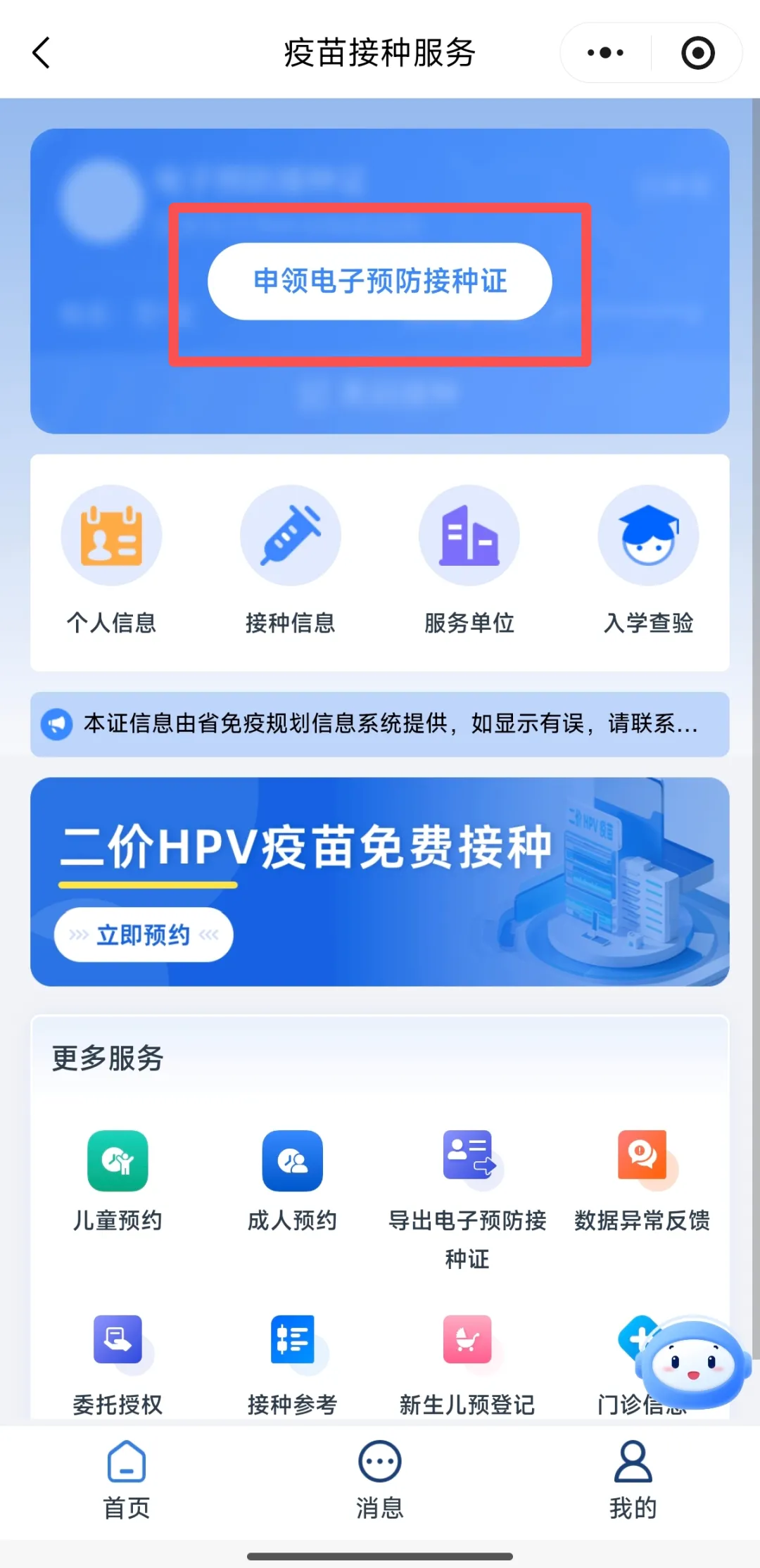Tap 申领电子预防接种证 button
This screenshot has width=760, height=1568.
coord(379,282)
